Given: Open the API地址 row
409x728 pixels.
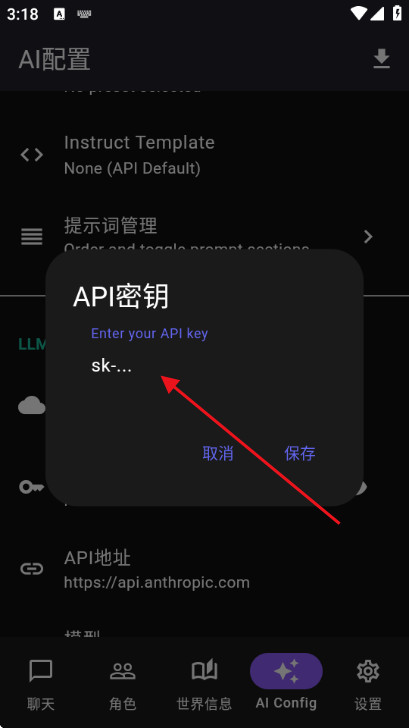Looking at the screenshot, I should pos(204,569).
